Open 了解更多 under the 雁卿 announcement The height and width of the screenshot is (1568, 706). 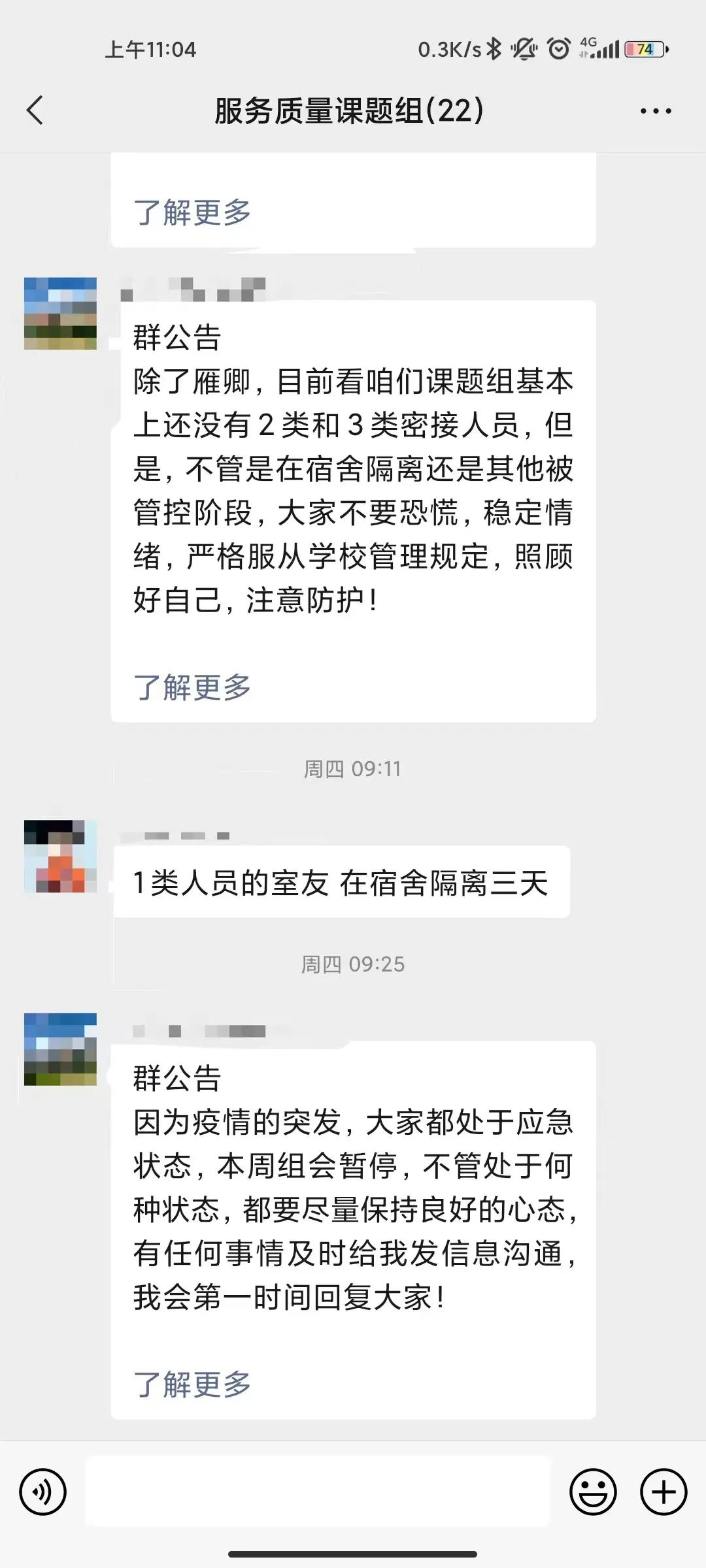coord(192,687)
